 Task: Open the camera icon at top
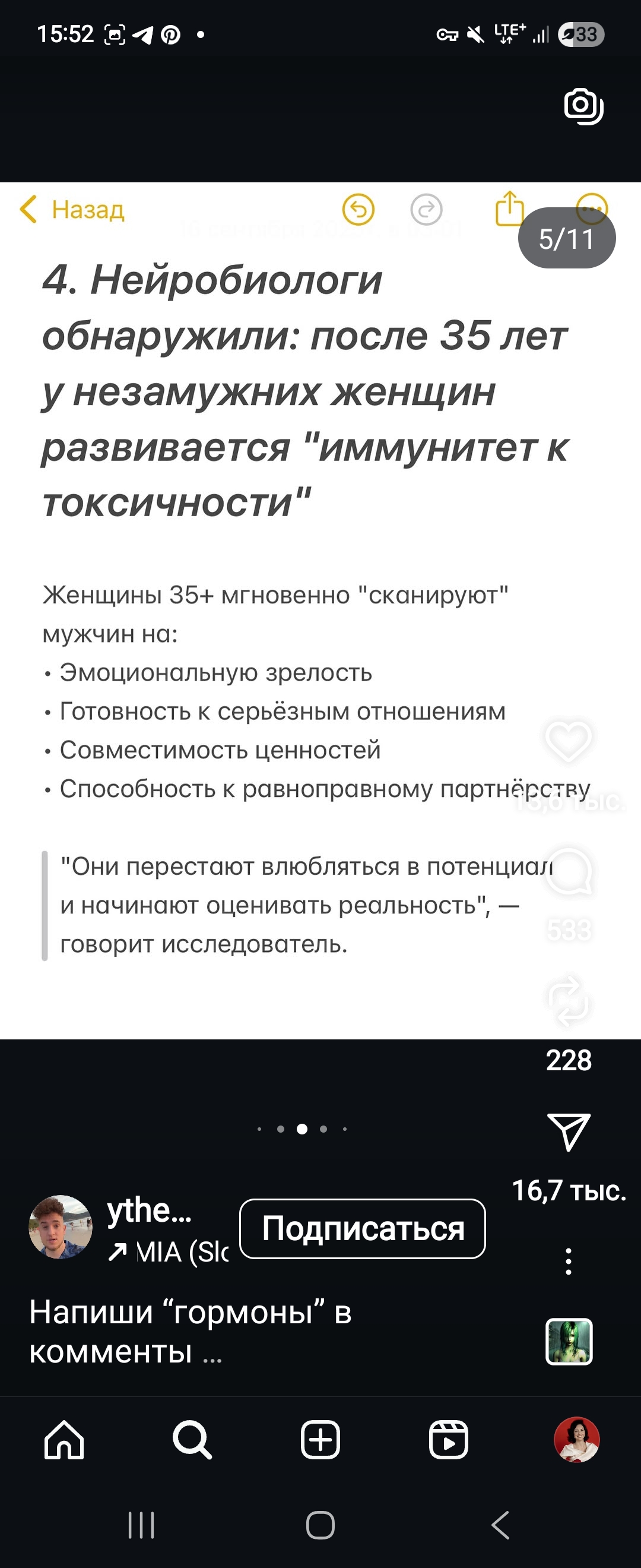[583, 106]
